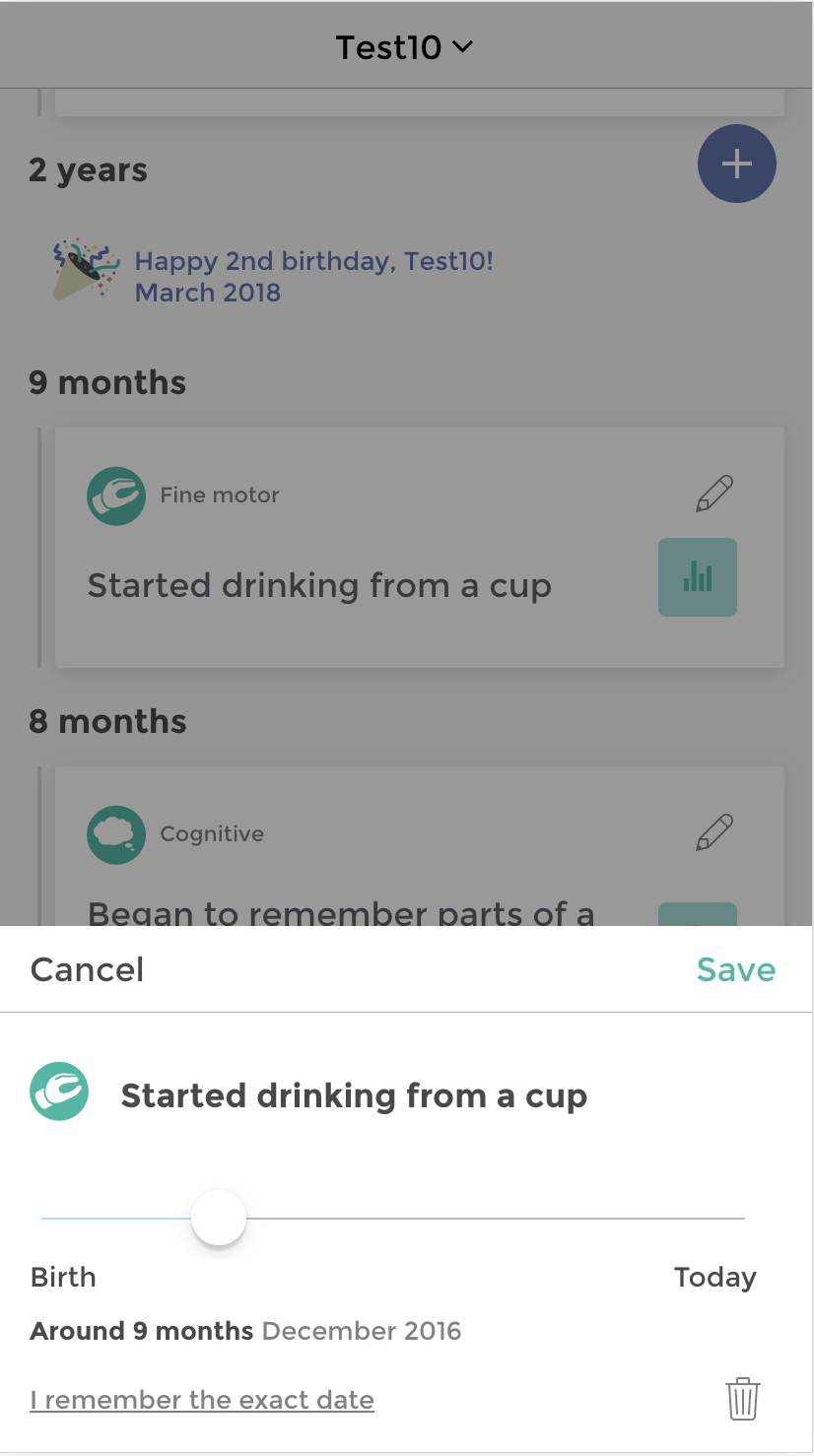Click the Fine motor category icon
This screenshot has height=1456, width=814.
116,496
